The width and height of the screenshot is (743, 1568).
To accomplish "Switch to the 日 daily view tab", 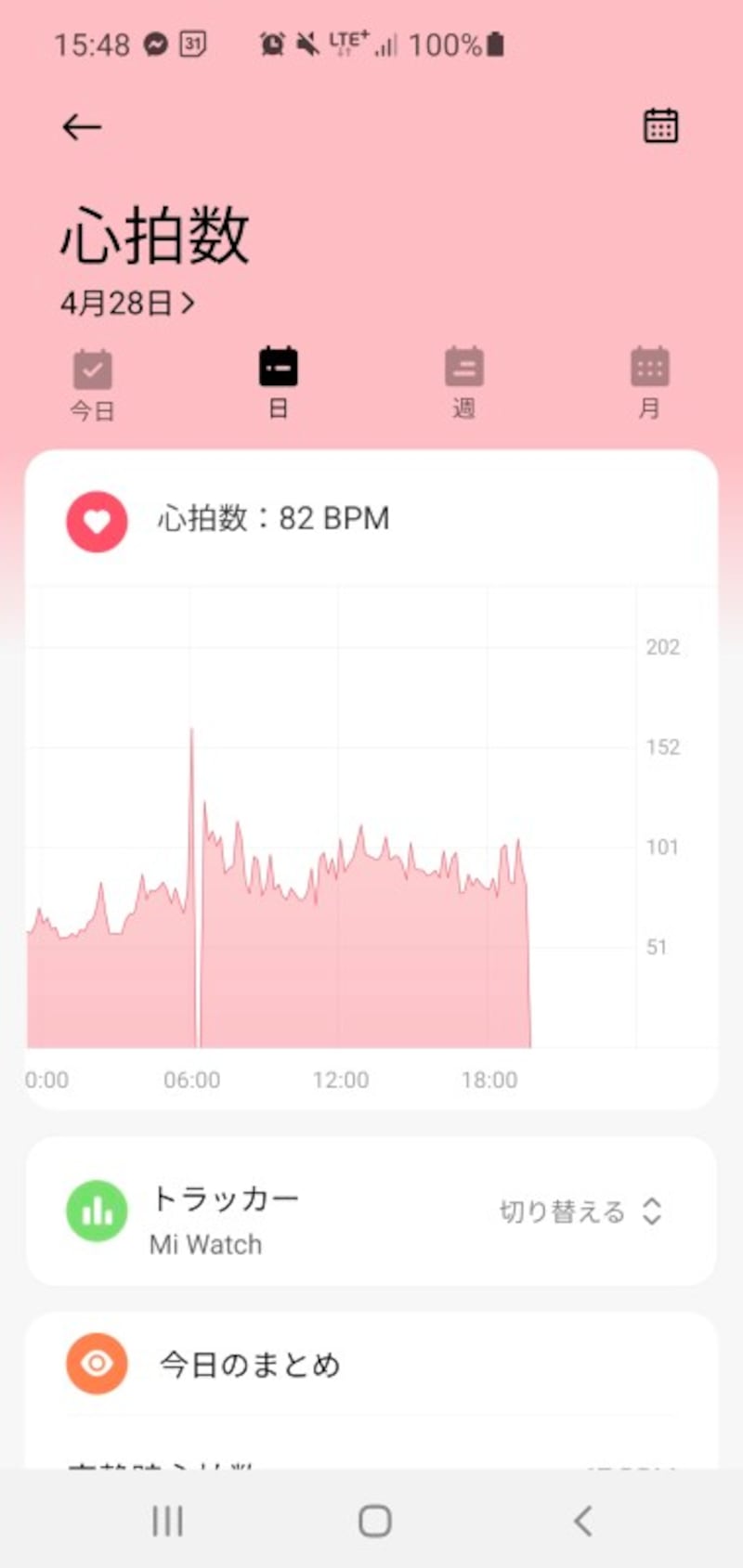I will (x=278, y=381).
